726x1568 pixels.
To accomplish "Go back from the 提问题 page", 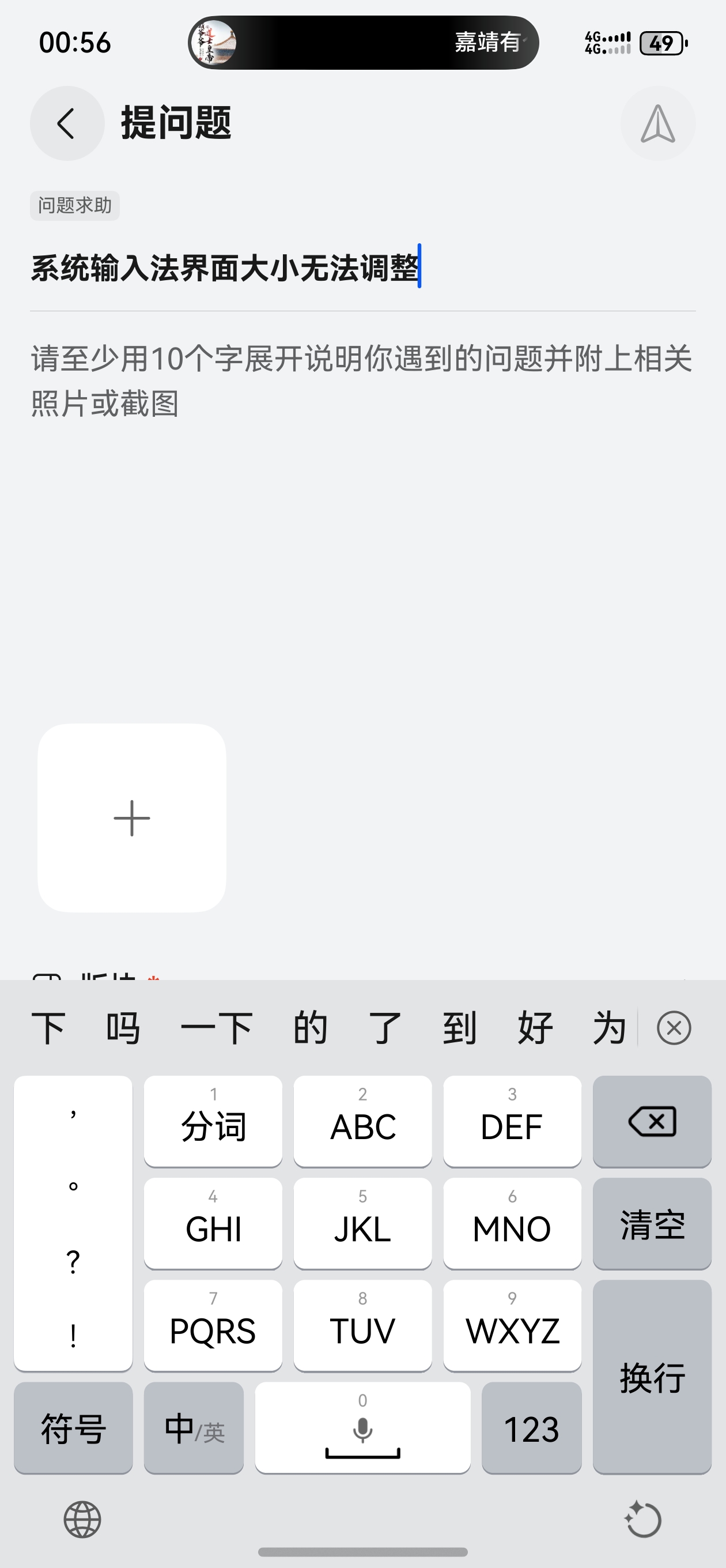I will [67, 123].
